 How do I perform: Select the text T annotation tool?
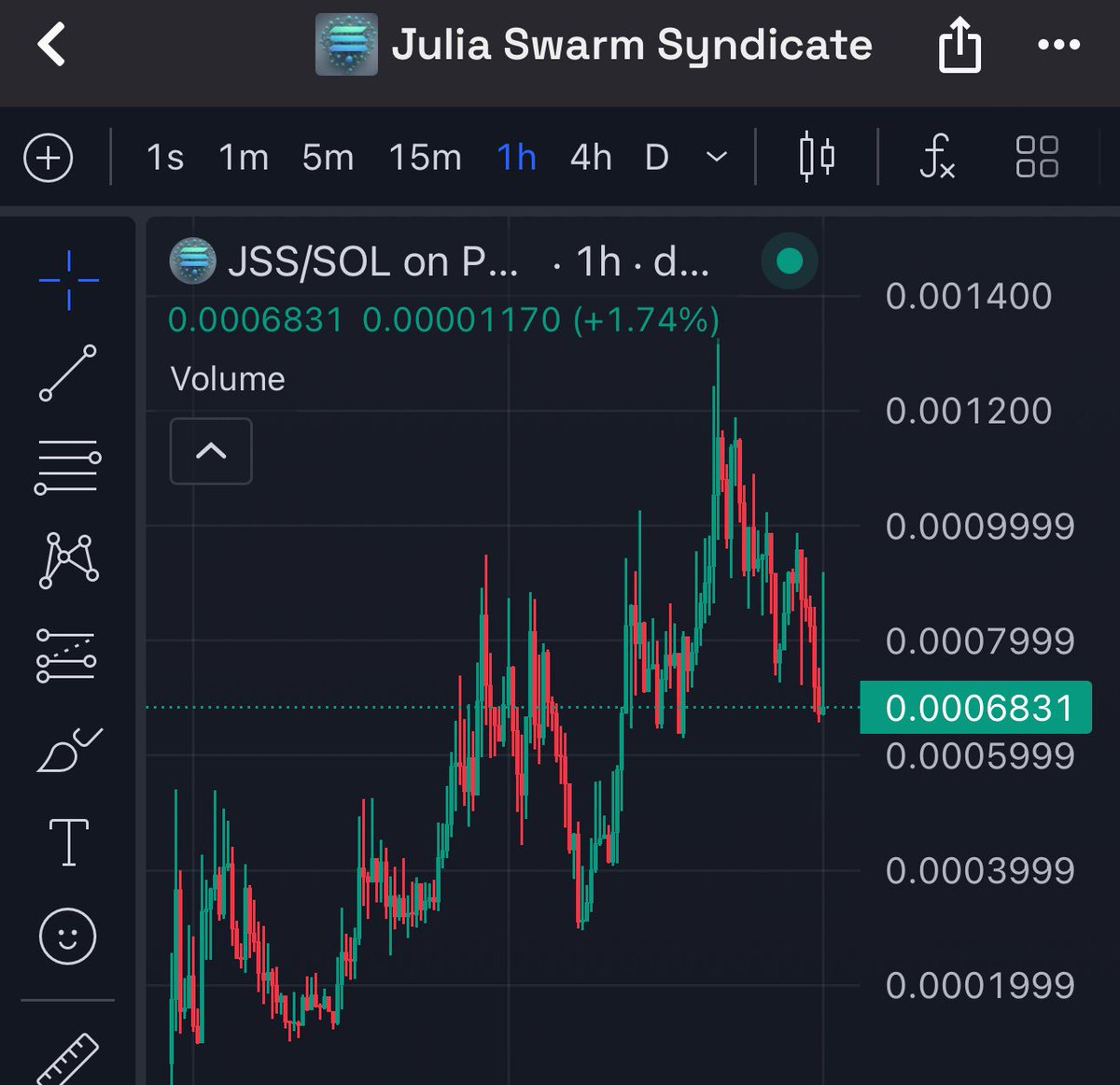tap(68, 842)
